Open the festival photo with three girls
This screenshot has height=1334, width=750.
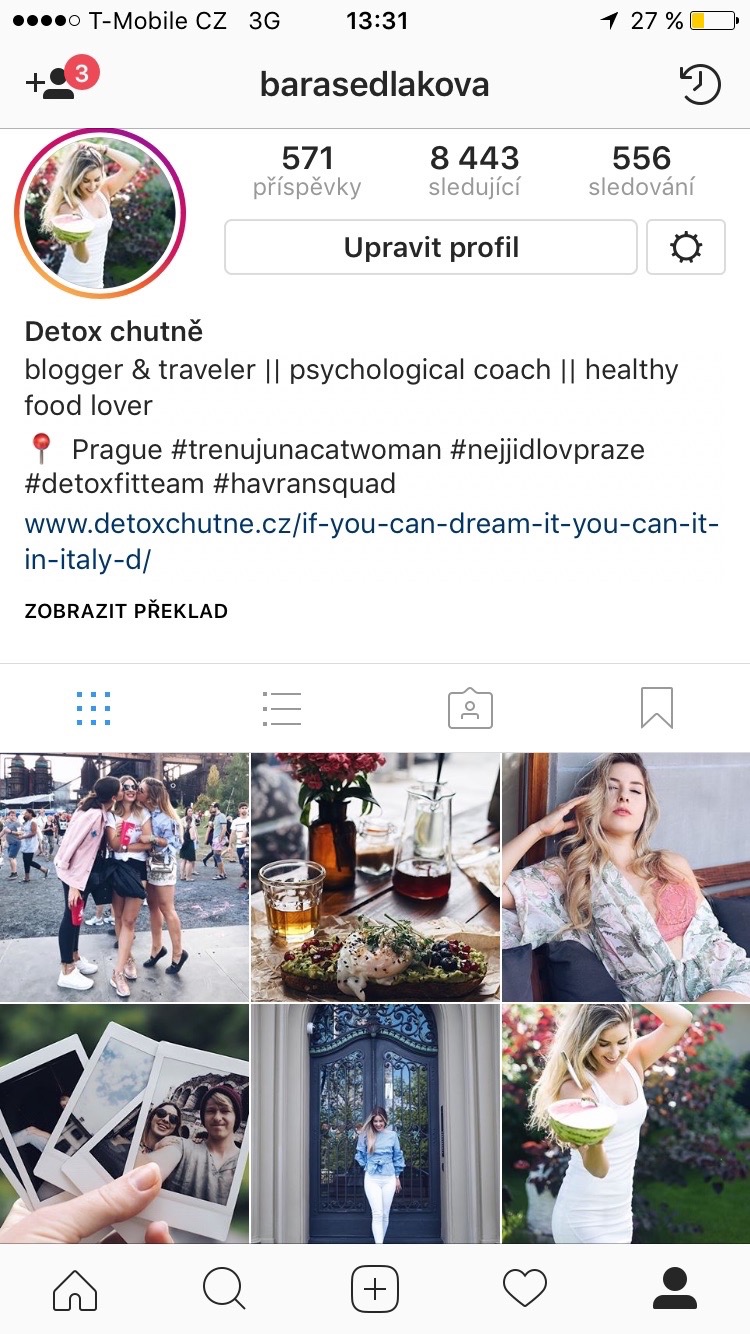tap(124, 877)
